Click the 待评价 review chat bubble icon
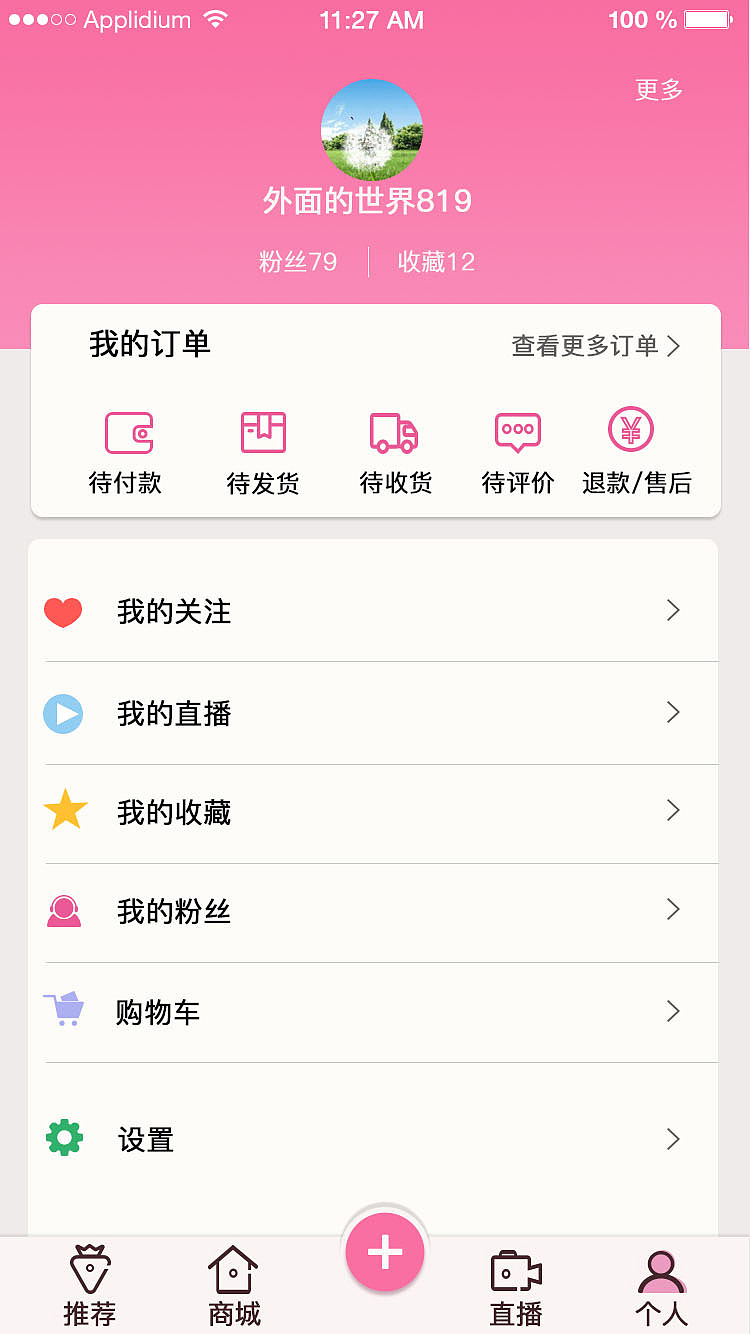 (x=518, y=431)
